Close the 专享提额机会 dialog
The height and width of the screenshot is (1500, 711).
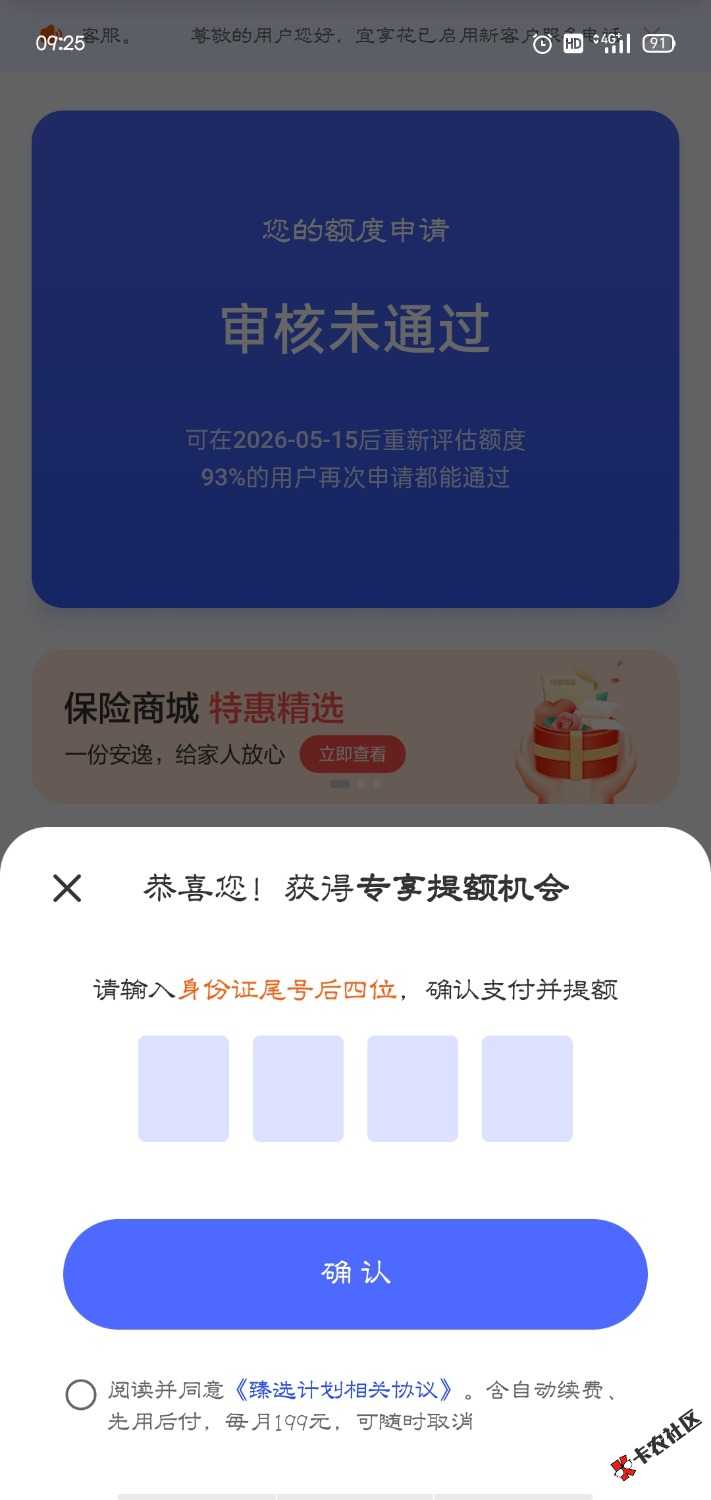pos(67,888)
